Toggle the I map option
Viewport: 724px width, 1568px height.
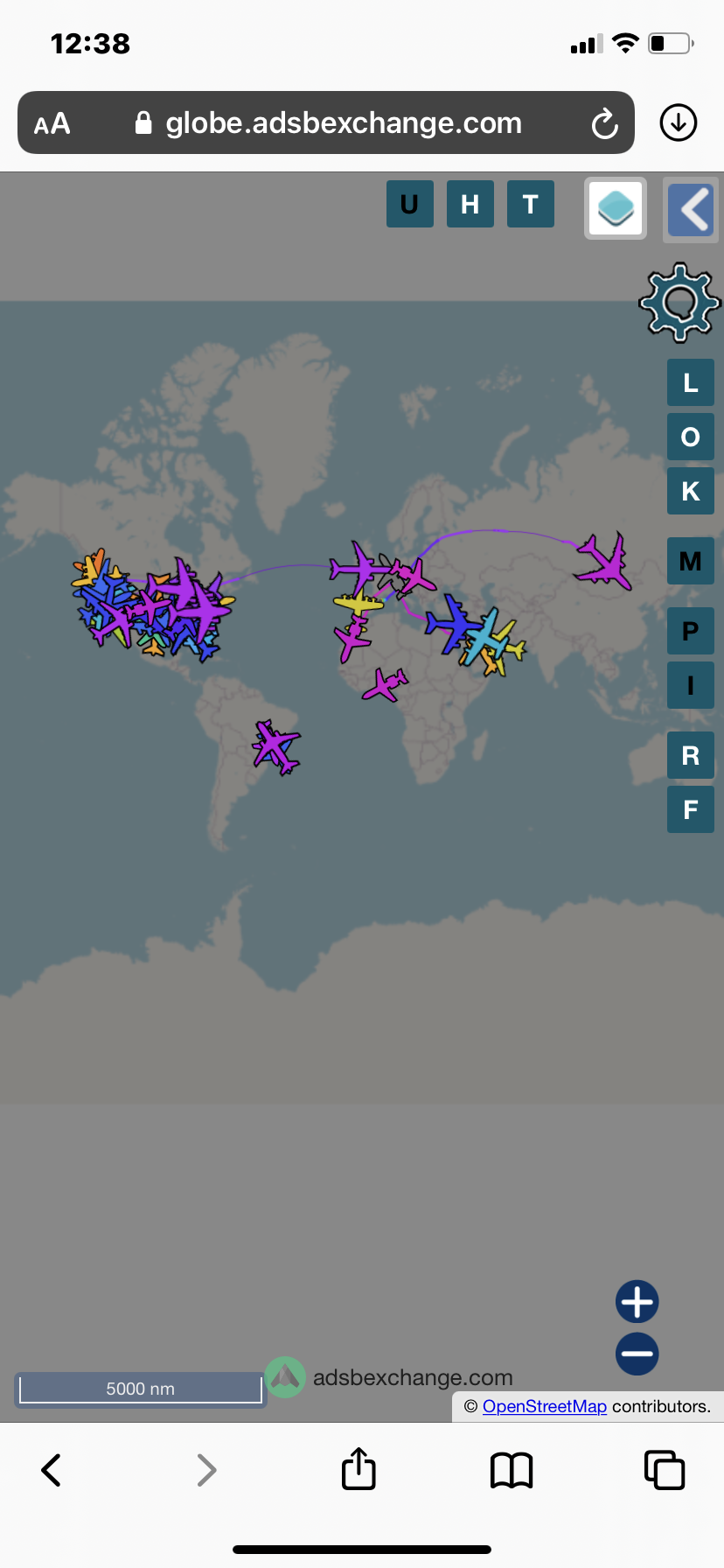point(691,685)
